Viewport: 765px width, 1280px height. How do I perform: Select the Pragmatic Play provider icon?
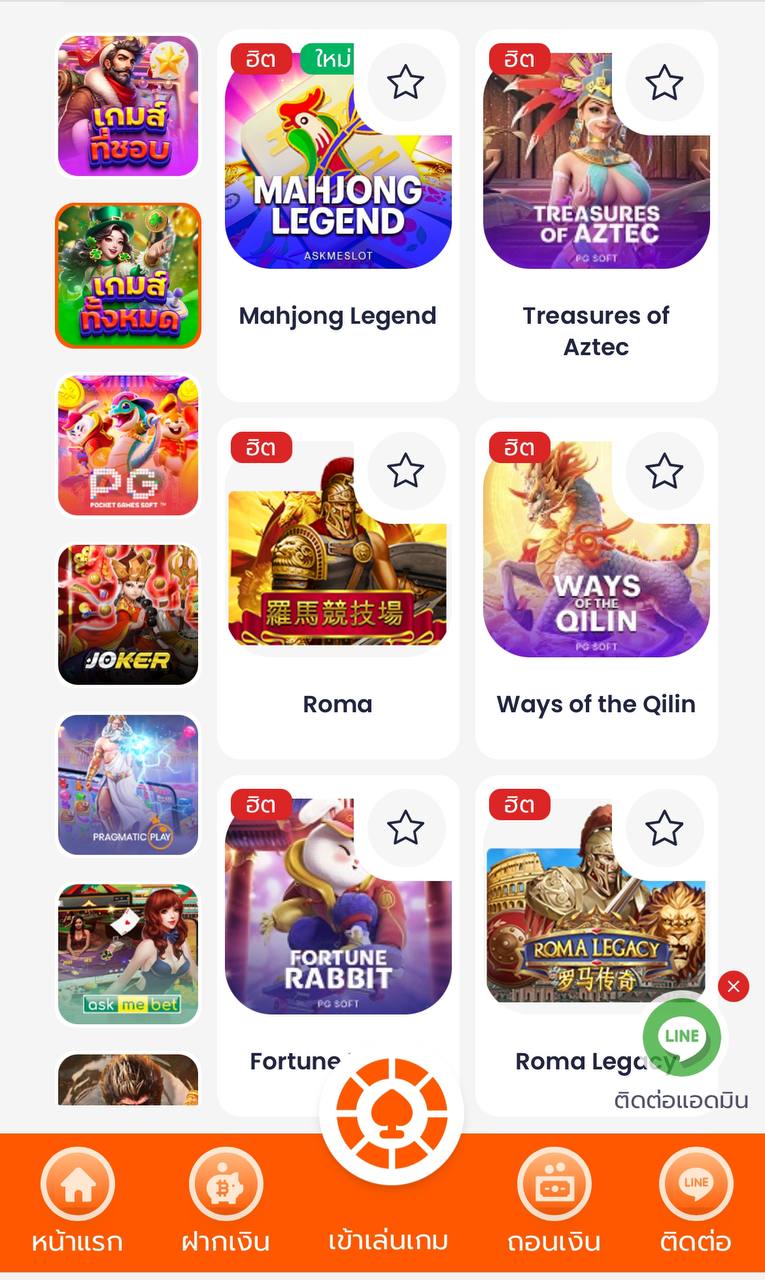coord(127,784)
